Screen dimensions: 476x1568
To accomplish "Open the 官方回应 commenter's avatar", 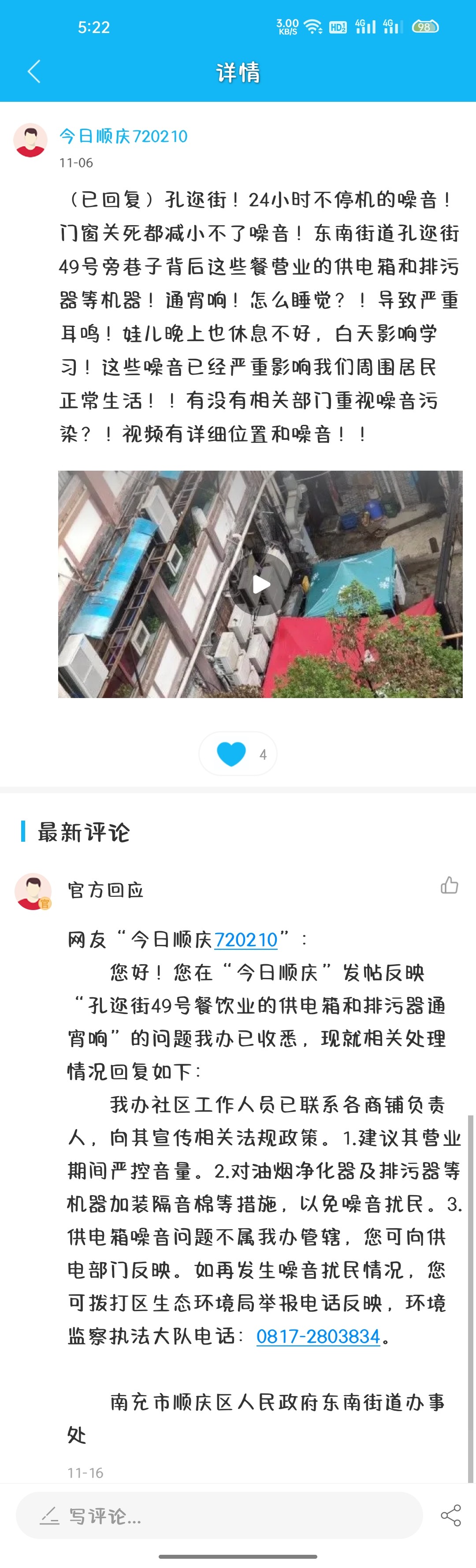I will [x=33, y=891].
